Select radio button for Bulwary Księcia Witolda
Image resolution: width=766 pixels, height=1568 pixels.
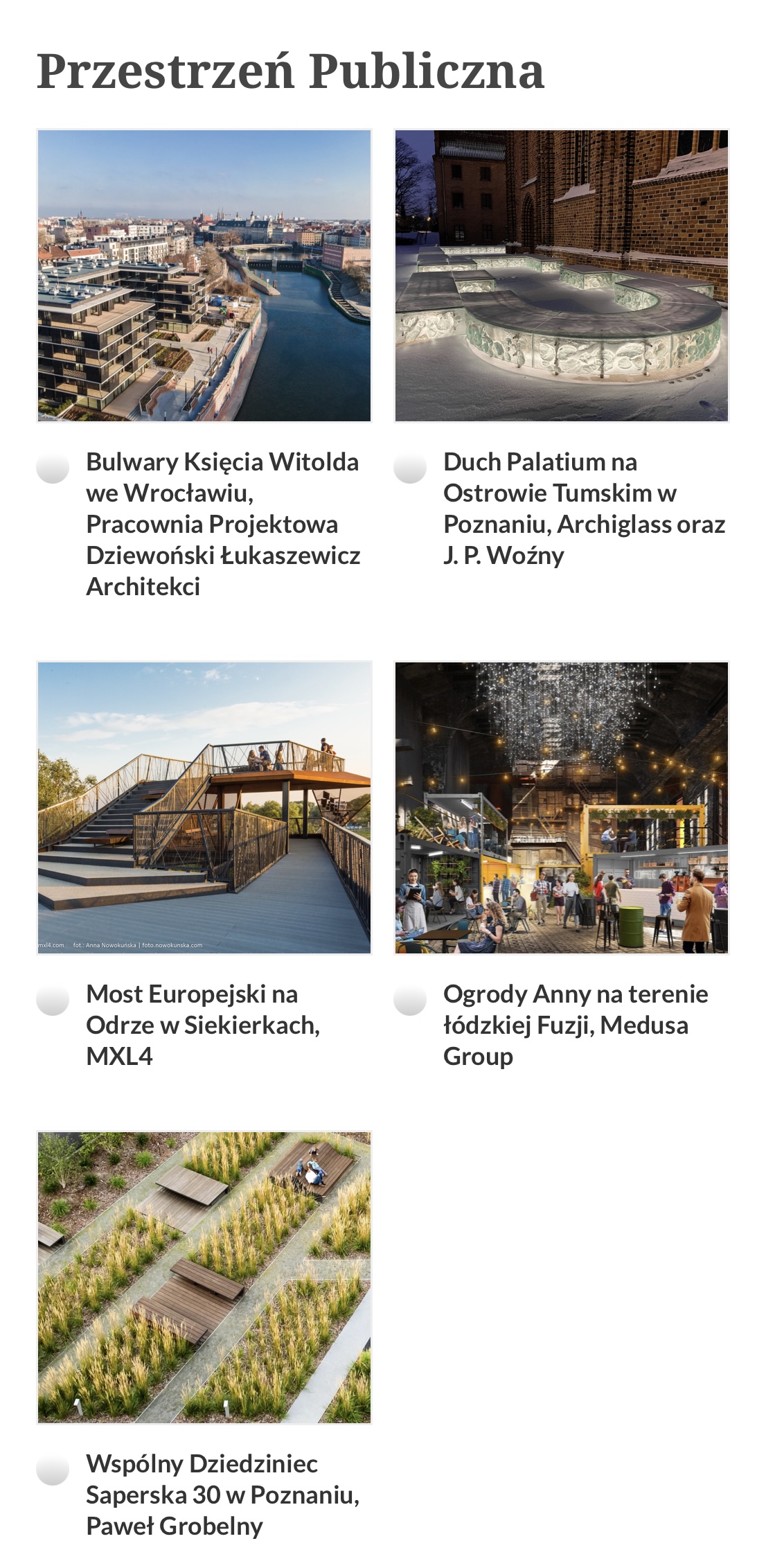tap(53, 466)
